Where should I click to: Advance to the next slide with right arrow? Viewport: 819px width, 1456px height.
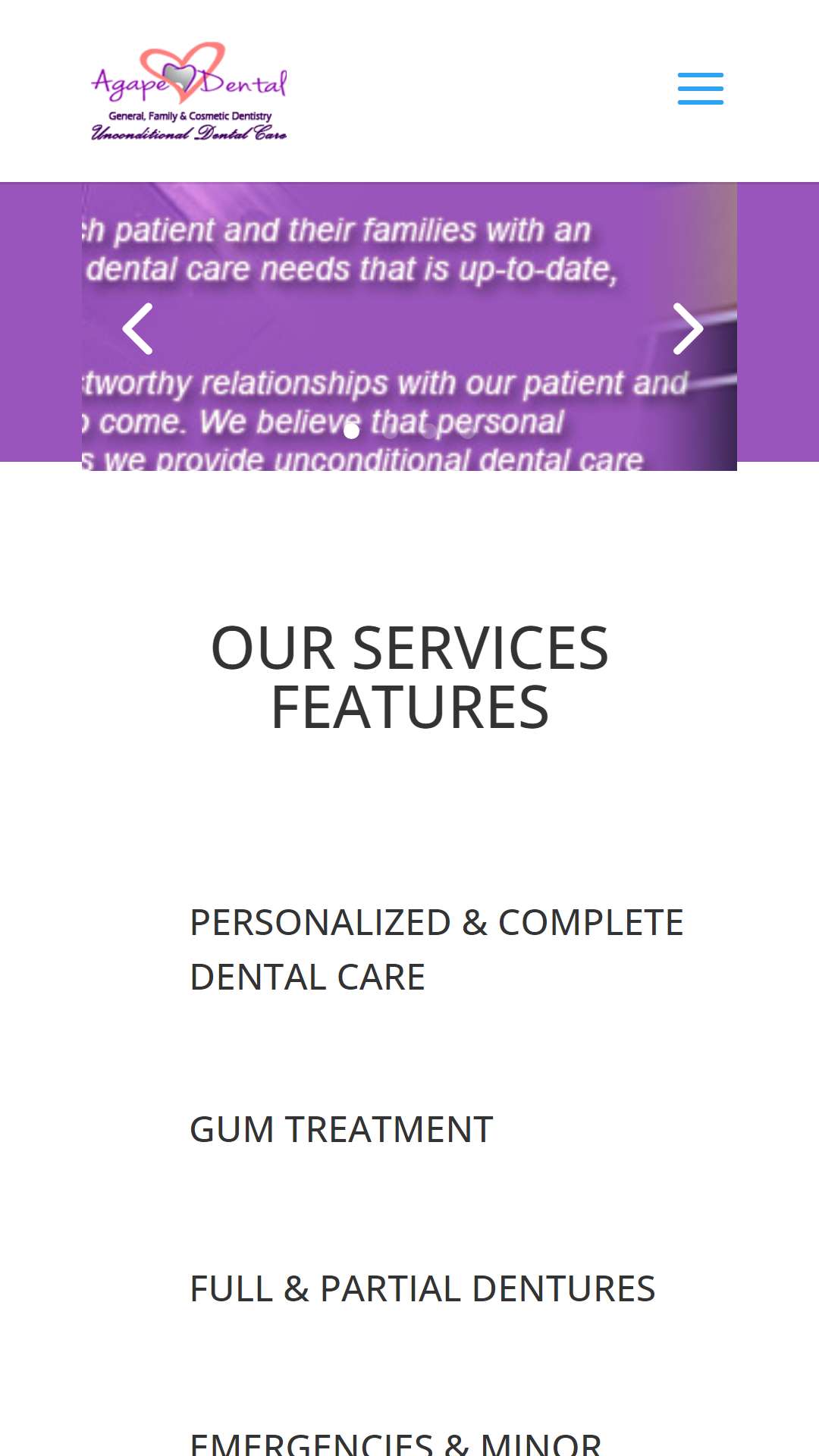coord(688,328)
